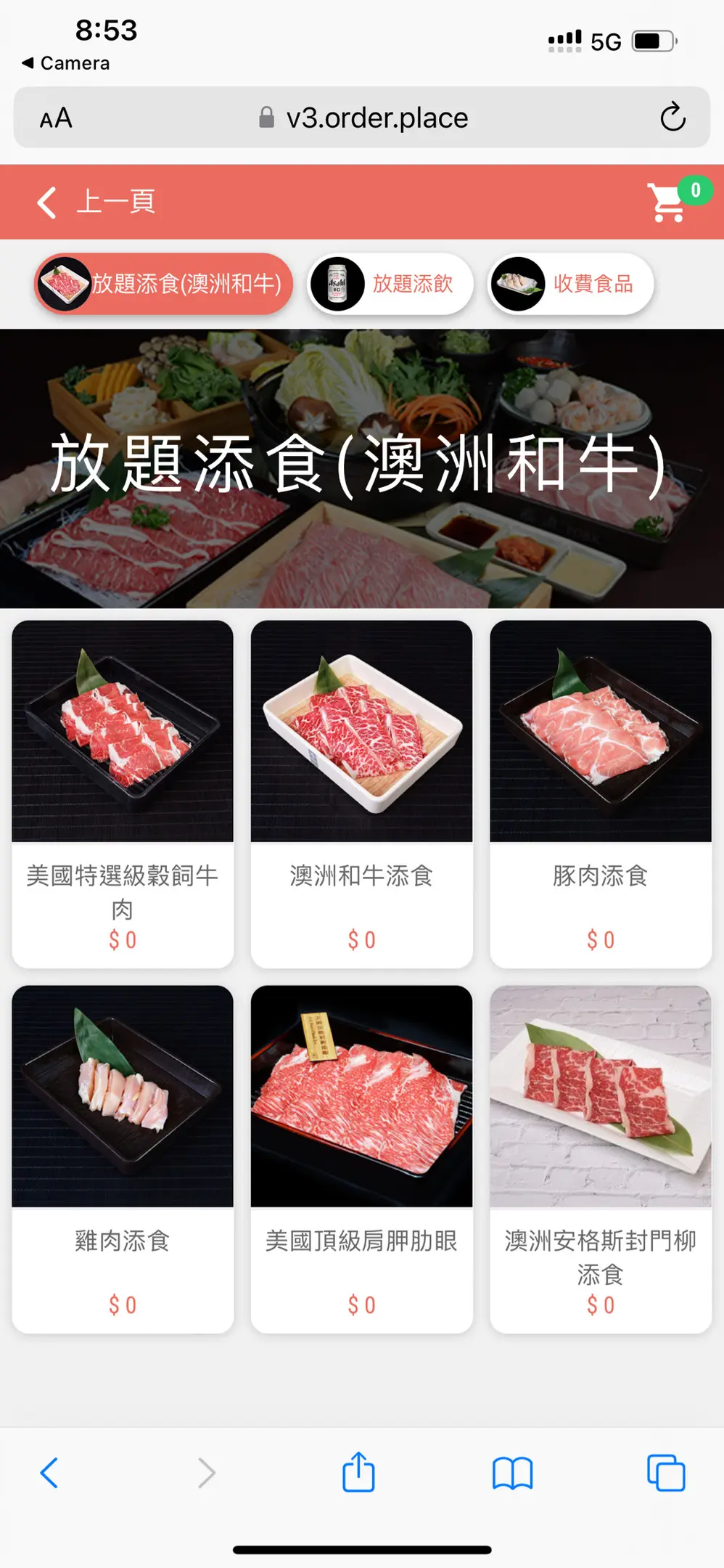Open Safari bookmarks
Screen dimensions: 724x1568
512,1473
